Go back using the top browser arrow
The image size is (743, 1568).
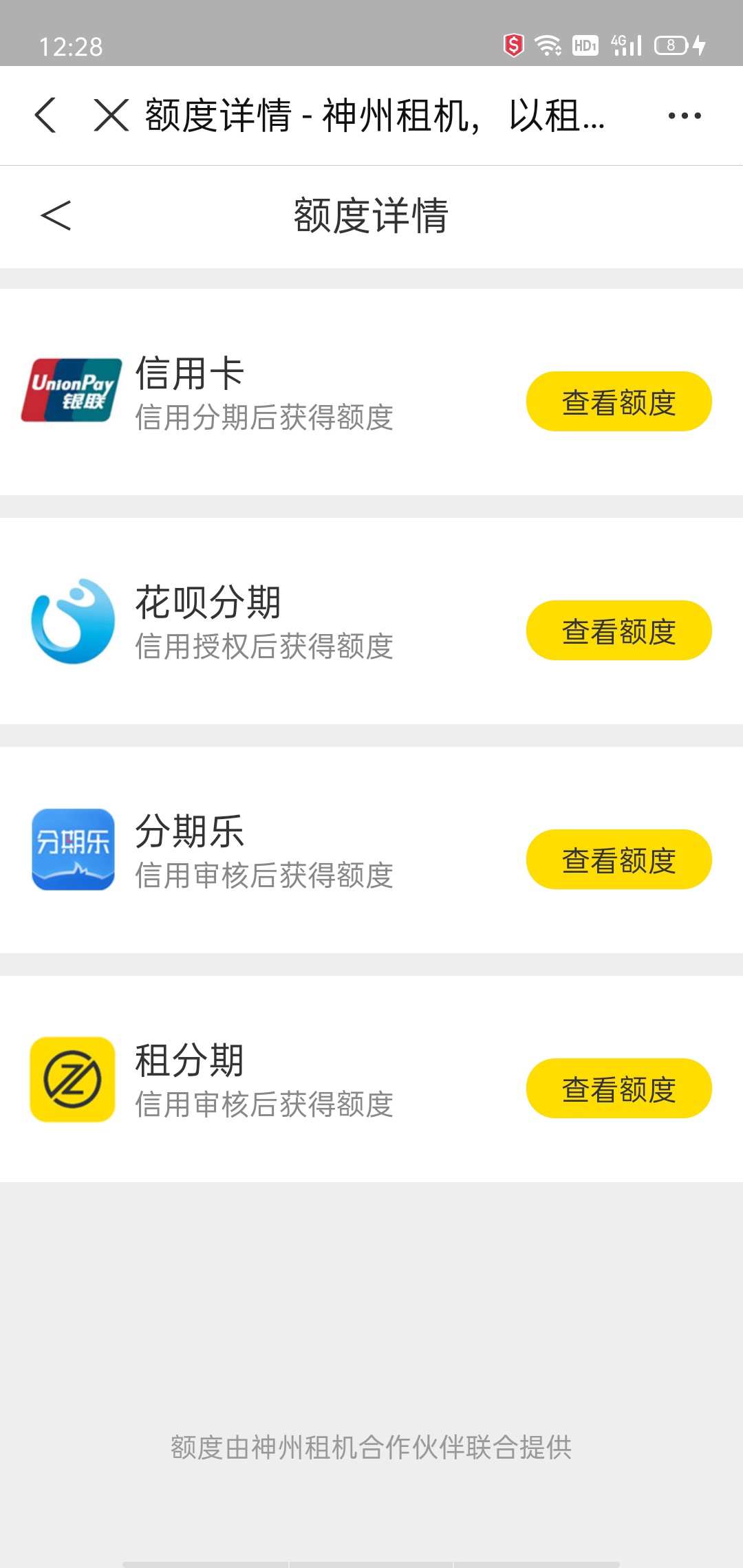(45, 115)
